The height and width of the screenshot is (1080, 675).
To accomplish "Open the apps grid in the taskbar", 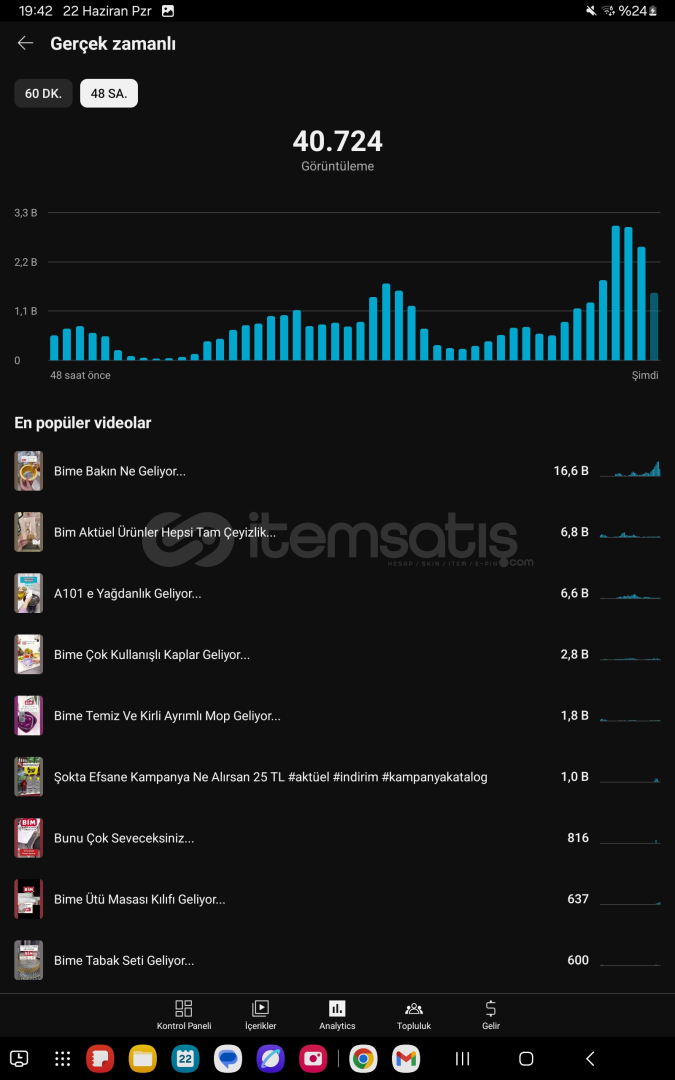I will point(63,1059).
